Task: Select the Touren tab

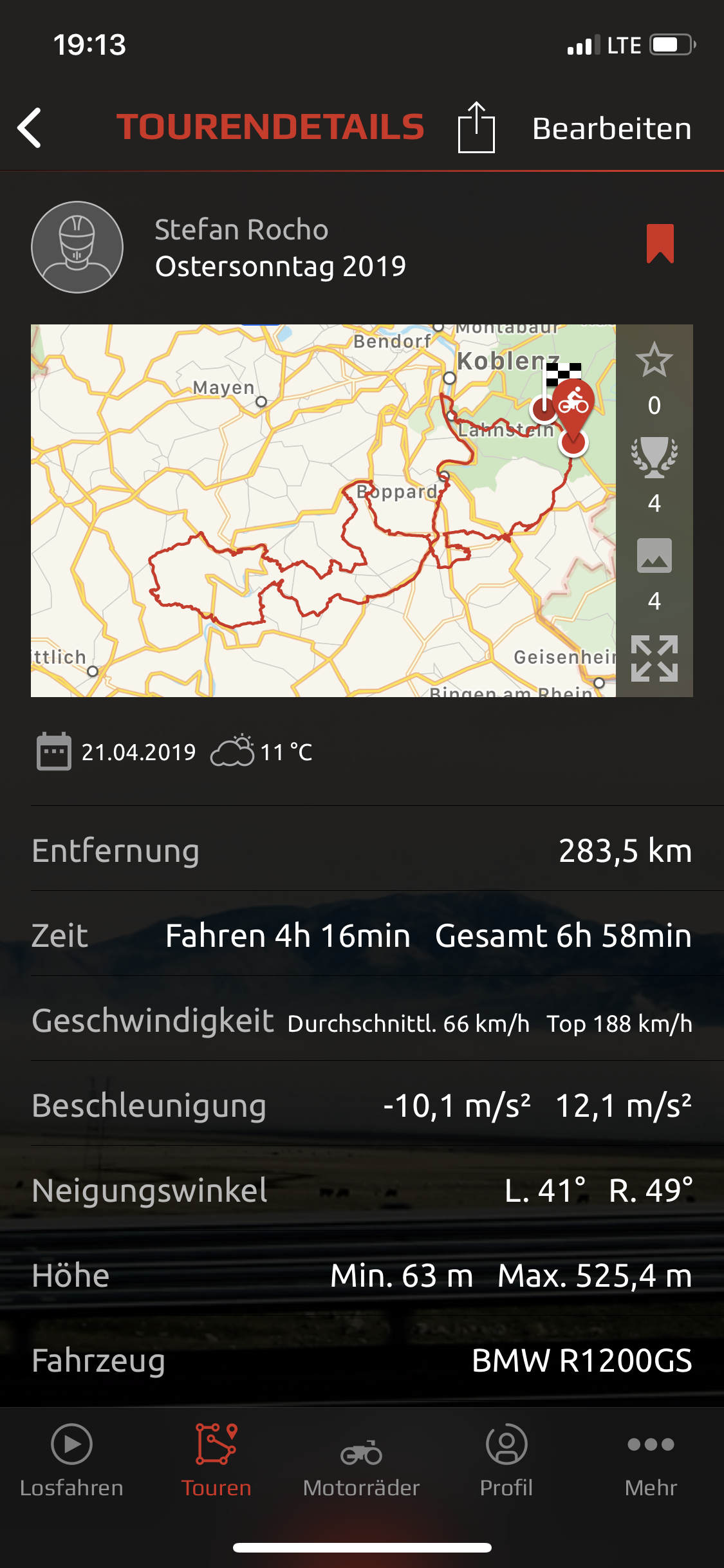Action: tap(216, 1462)
